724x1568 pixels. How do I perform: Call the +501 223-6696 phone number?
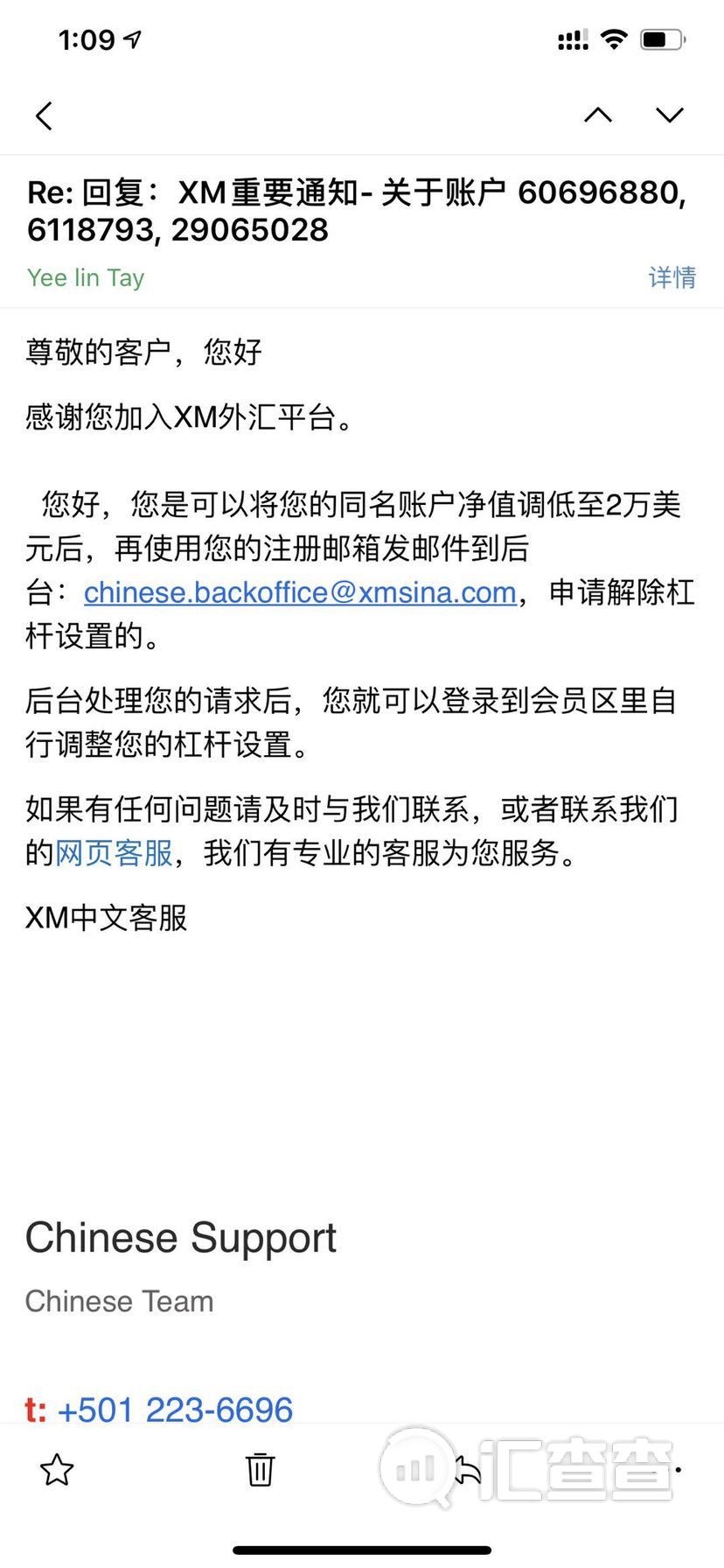(175, 1410)
